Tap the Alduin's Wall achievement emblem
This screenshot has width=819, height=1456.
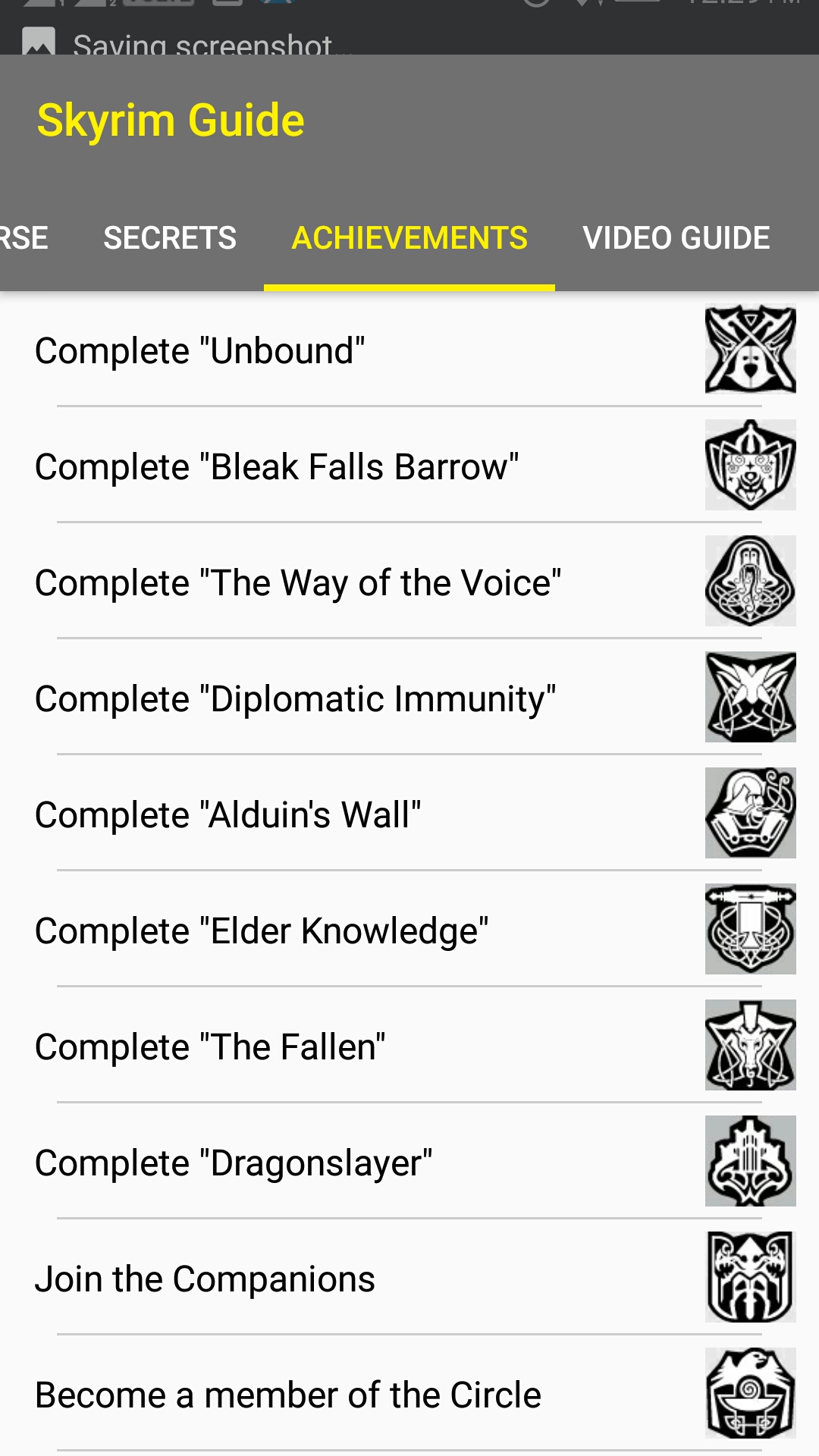click(x=749, y=812)
